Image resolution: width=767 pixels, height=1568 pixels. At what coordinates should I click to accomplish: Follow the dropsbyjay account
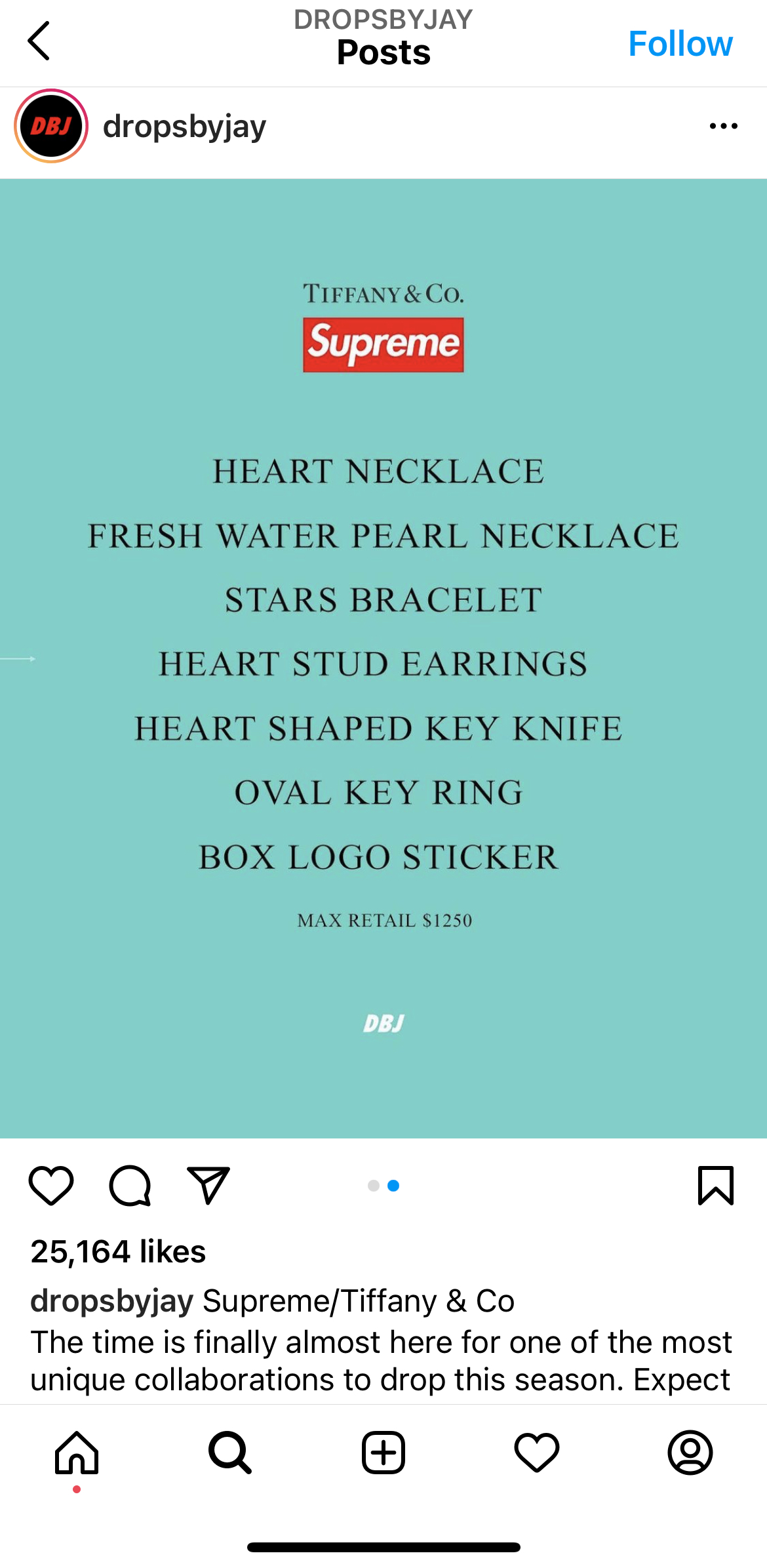point(680,43)
